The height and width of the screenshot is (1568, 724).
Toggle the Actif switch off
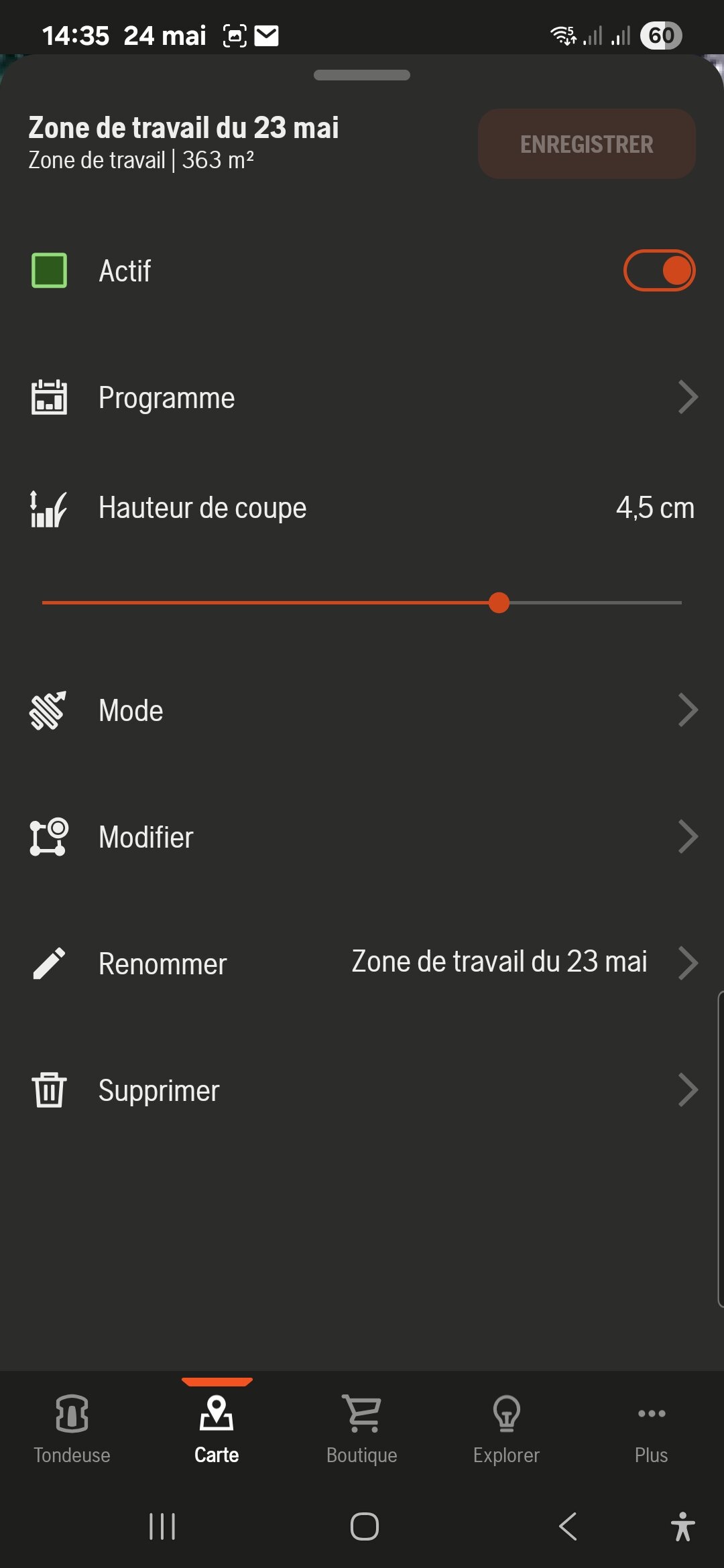coord(659,271)
